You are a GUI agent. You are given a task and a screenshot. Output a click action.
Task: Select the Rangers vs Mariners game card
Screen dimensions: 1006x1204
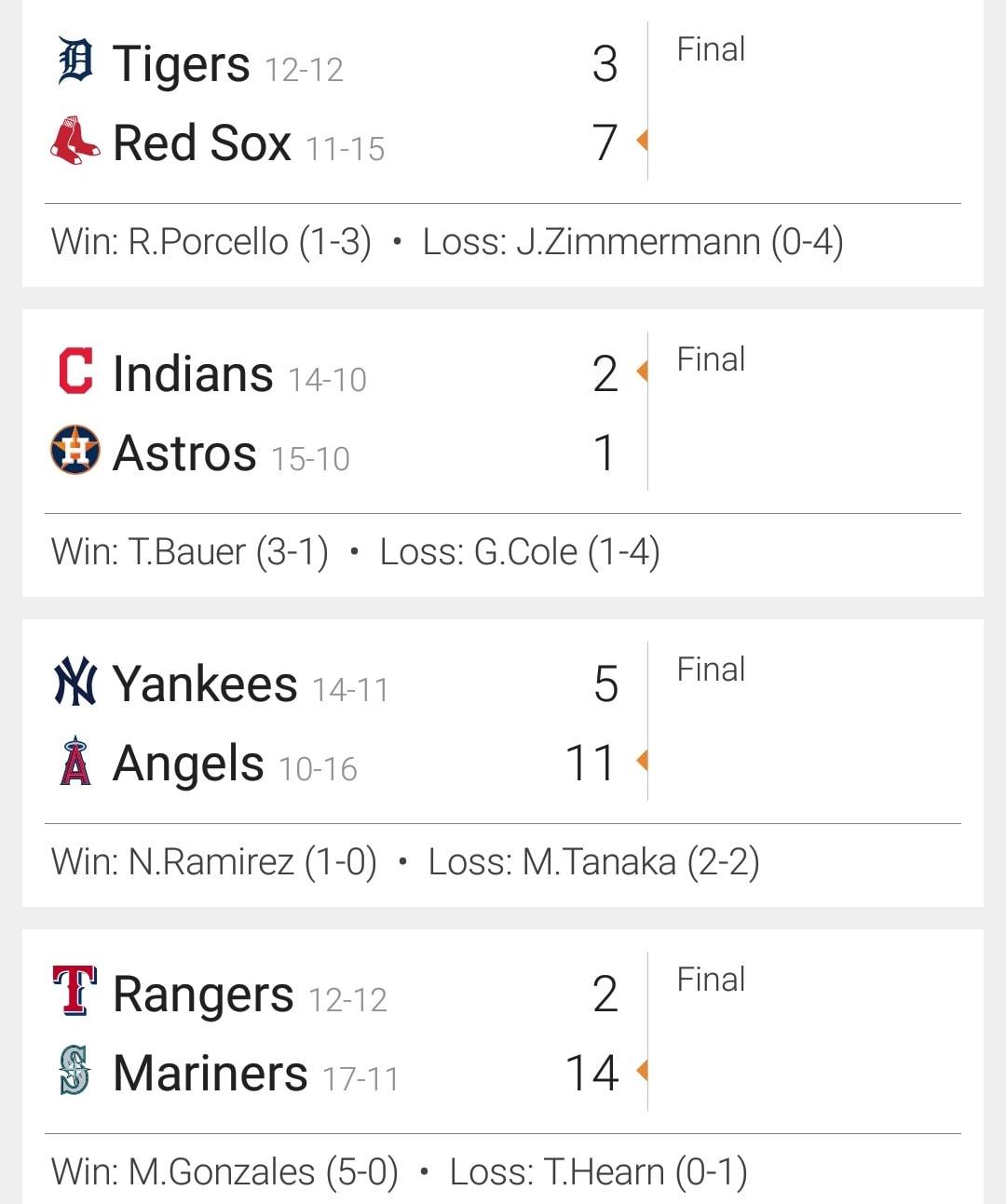pos(503,1067)
